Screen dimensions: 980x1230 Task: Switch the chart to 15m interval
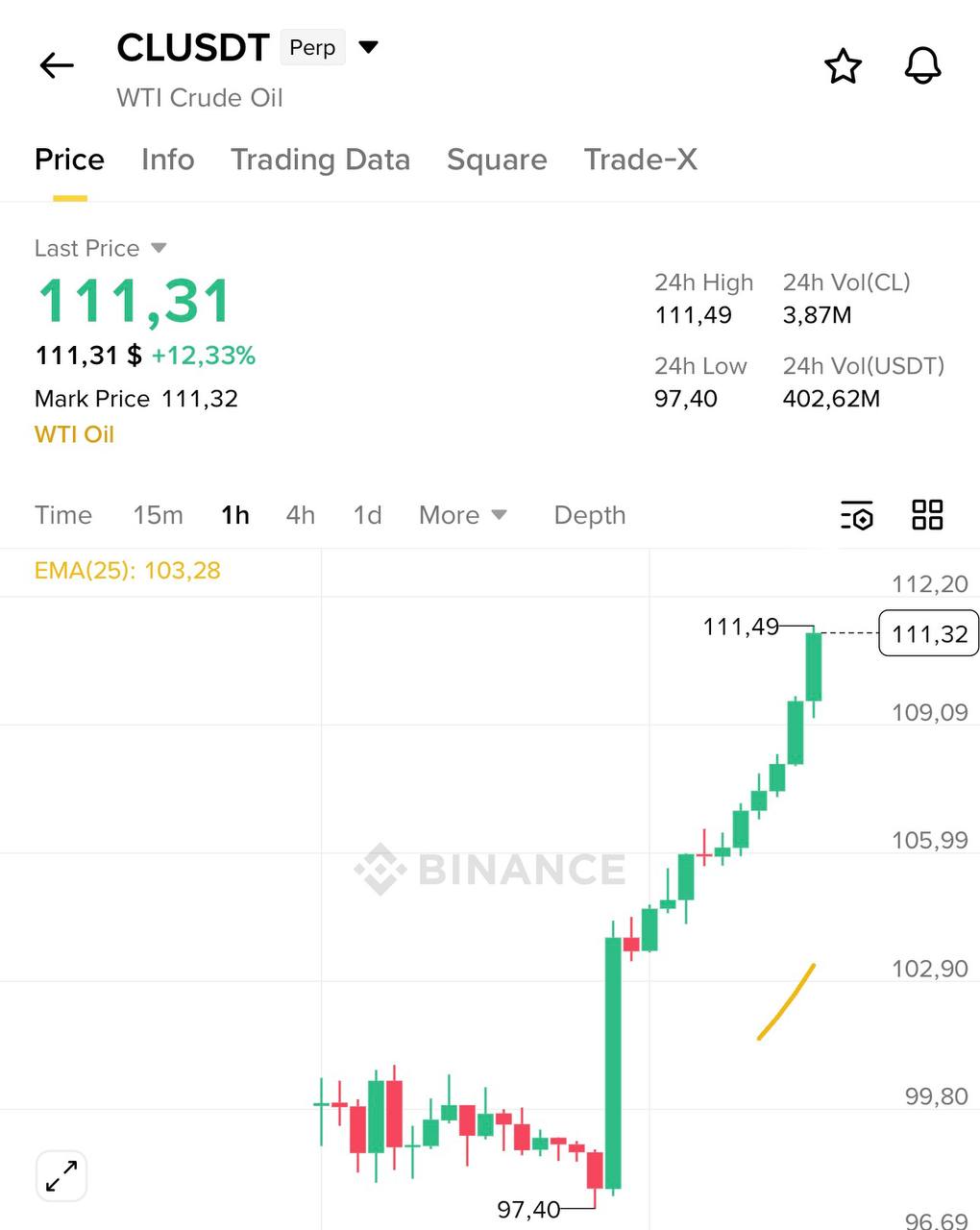coord(158,515)
